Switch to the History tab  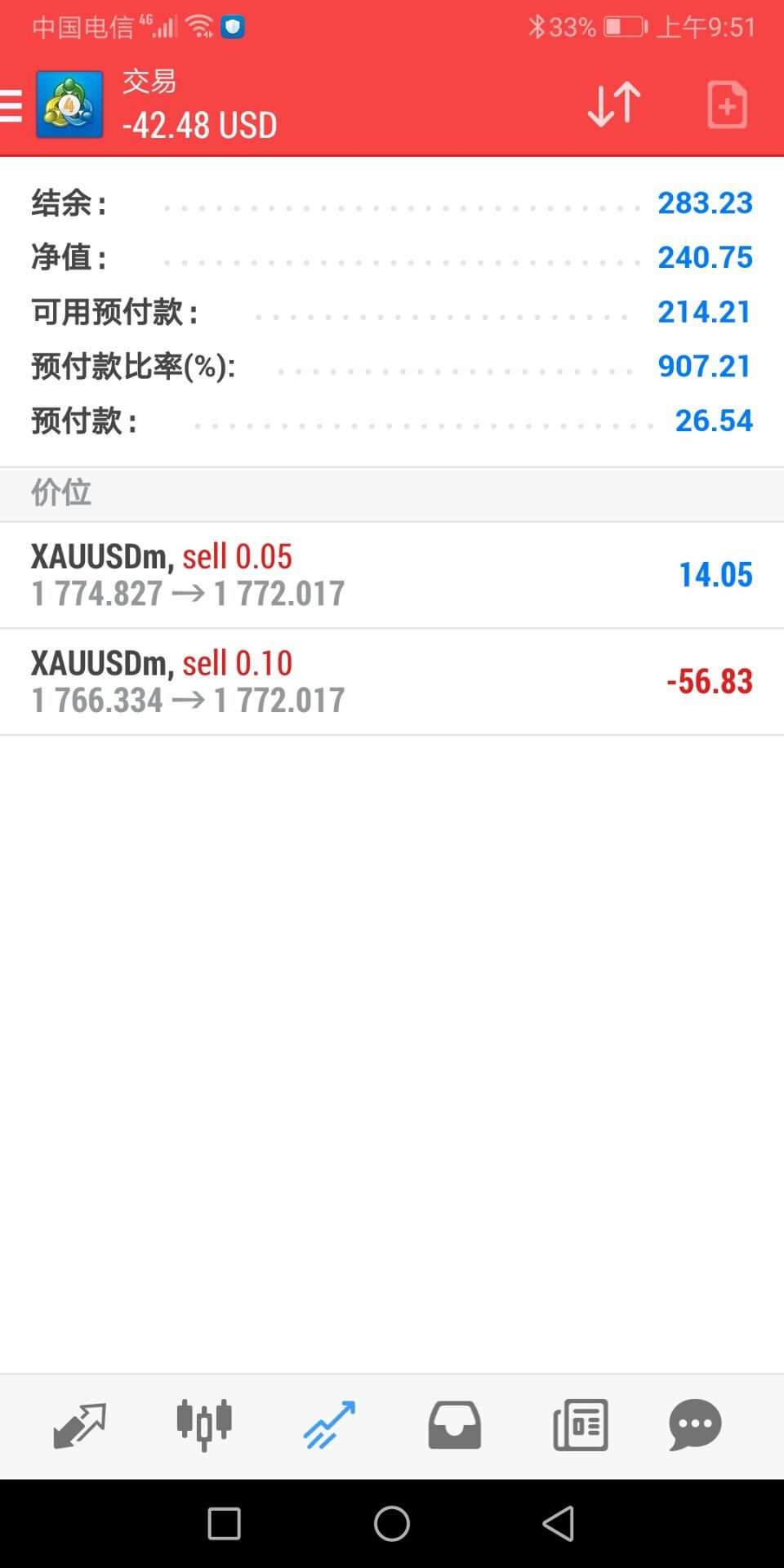[455, 1426]
